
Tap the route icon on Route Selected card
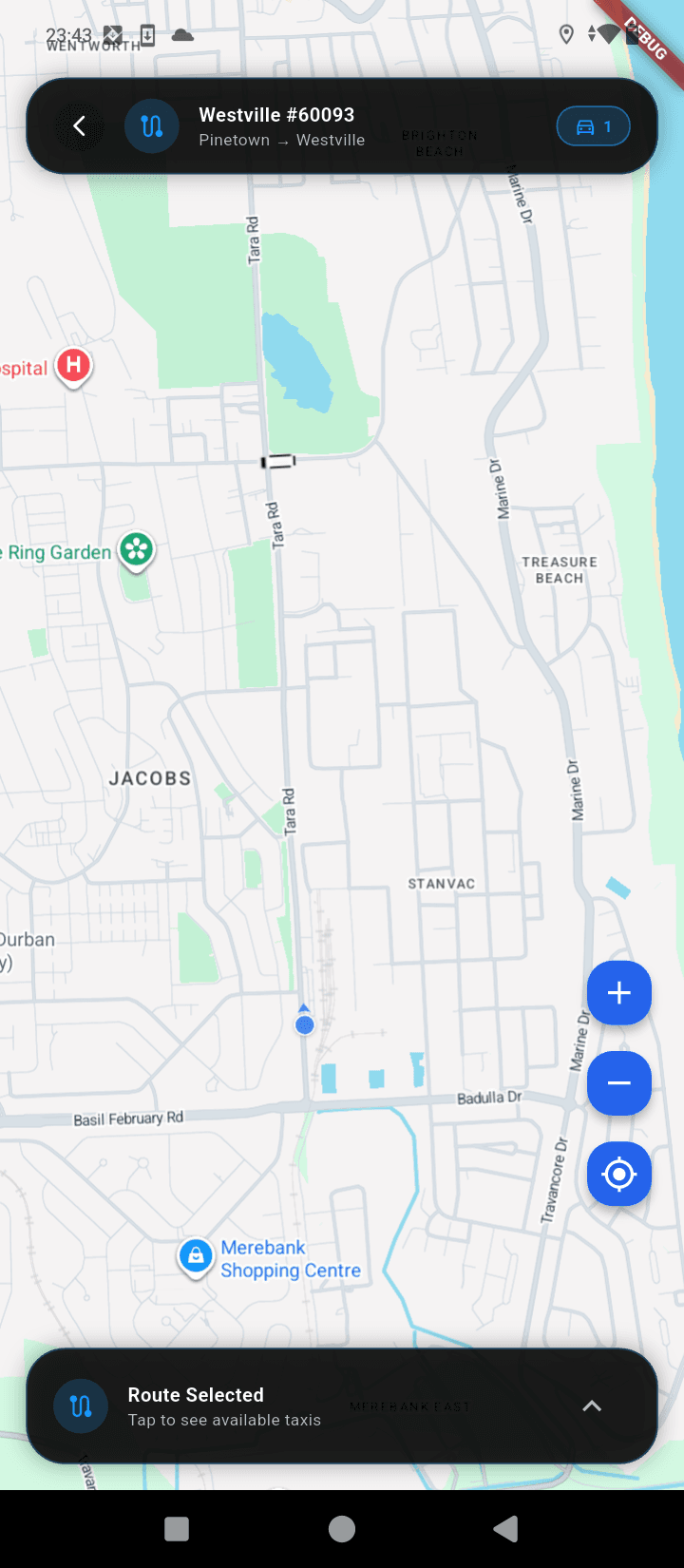coord(81,1405)
